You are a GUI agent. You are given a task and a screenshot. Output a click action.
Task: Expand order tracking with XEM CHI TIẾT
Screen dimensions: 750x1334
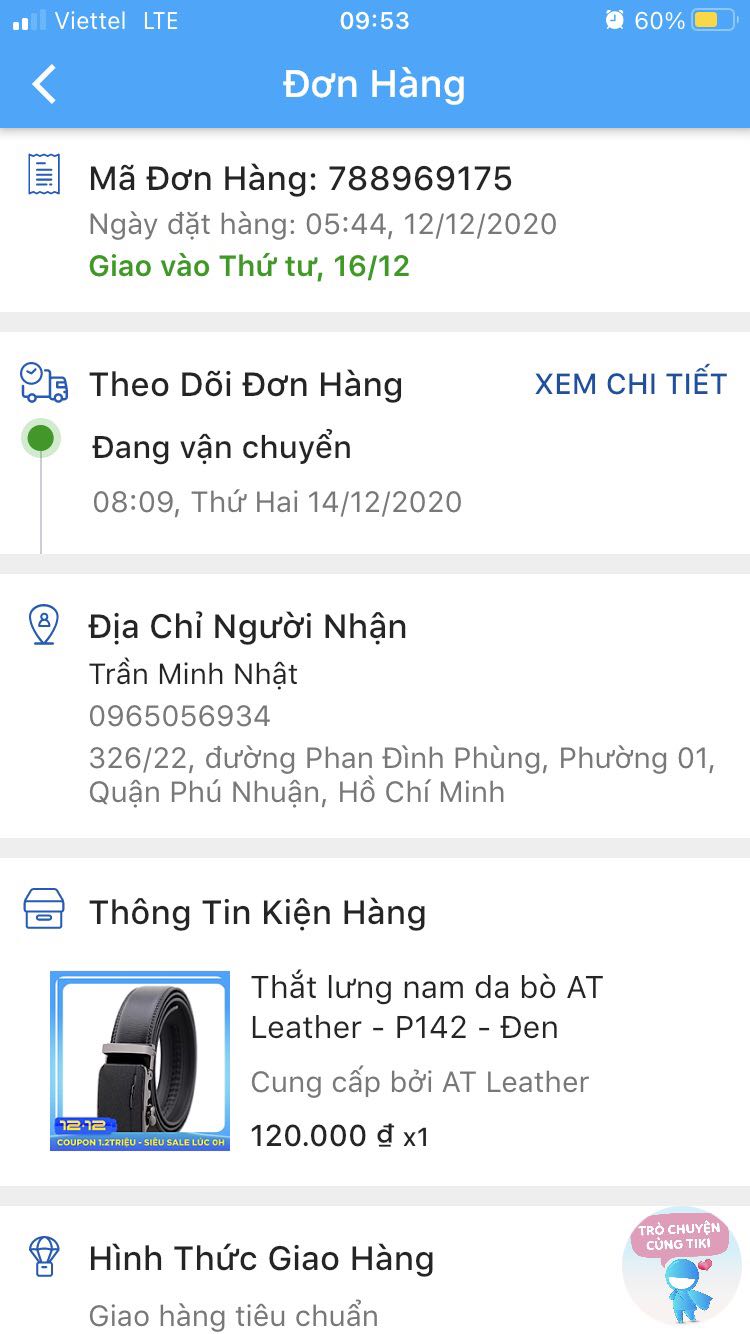pos(630,383)
